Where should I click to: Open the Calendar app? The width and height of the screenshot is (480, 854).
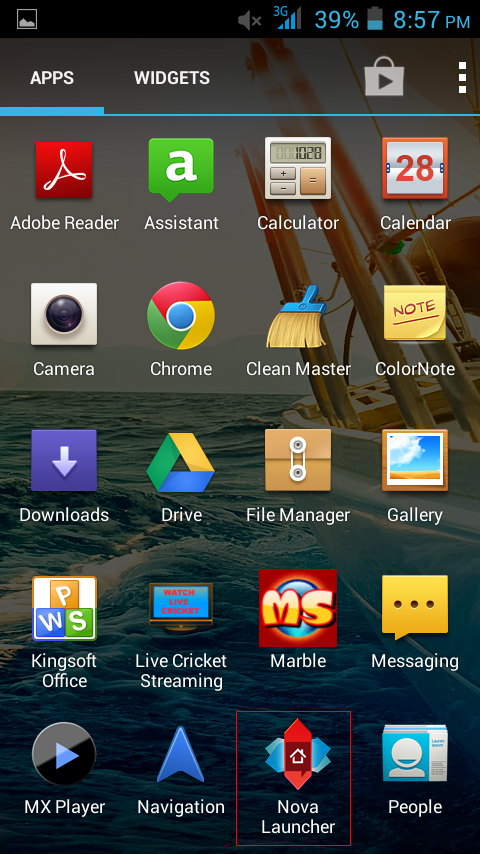coord(415,185)
